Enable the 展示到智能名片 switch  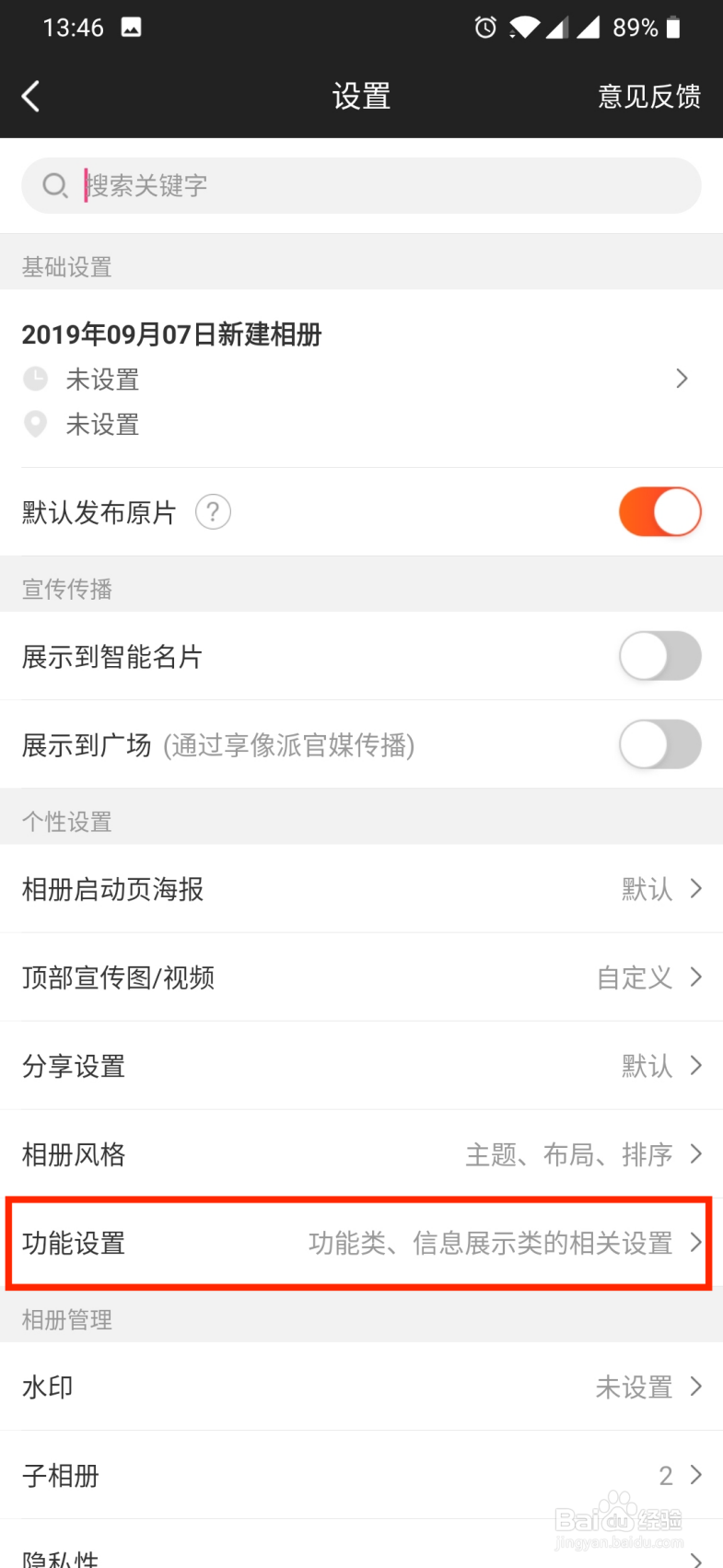(659, 656)
